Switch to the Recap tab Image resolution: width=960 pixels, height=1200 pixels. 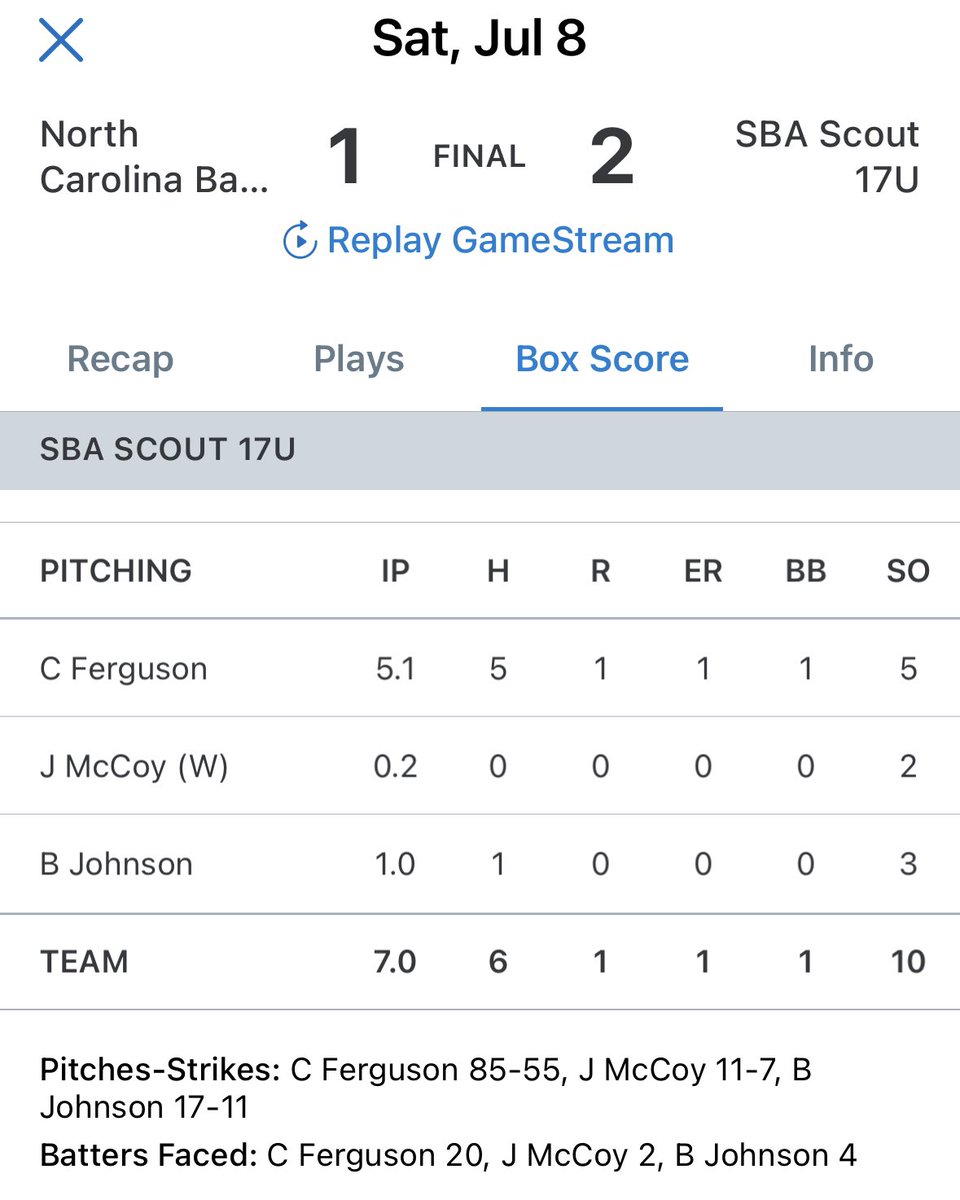[x=120, y=359]
